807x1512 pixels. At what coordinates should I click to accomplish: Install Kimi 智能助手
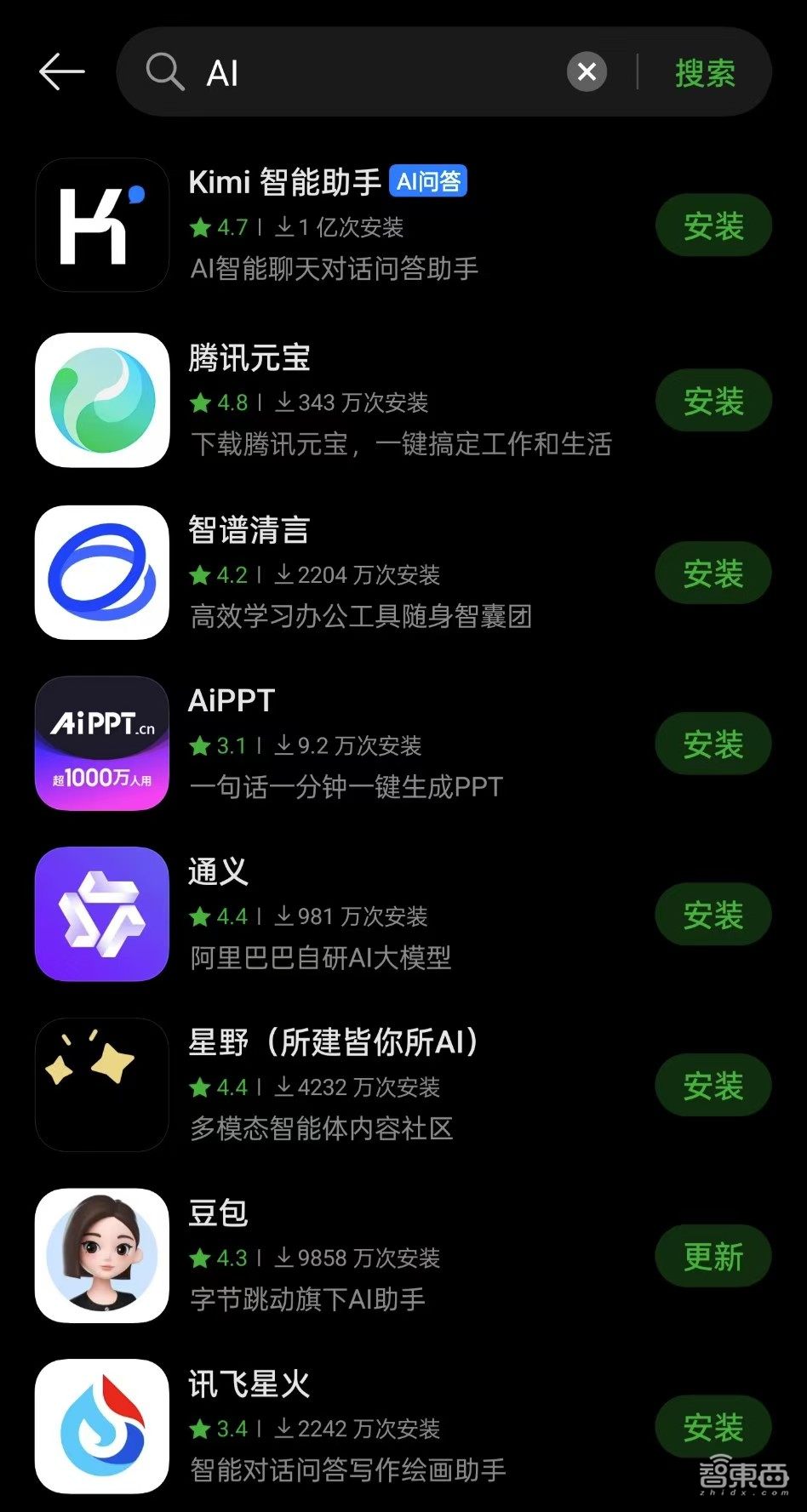click(x=713, y=225)
